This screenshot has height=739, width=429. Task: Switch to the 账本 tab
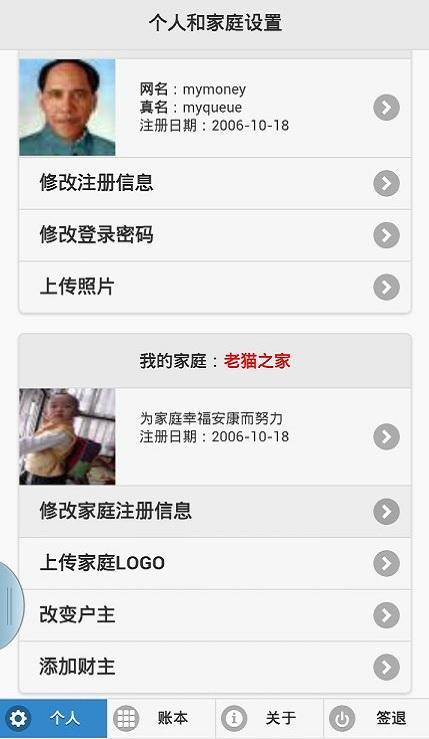pos(161,719)
